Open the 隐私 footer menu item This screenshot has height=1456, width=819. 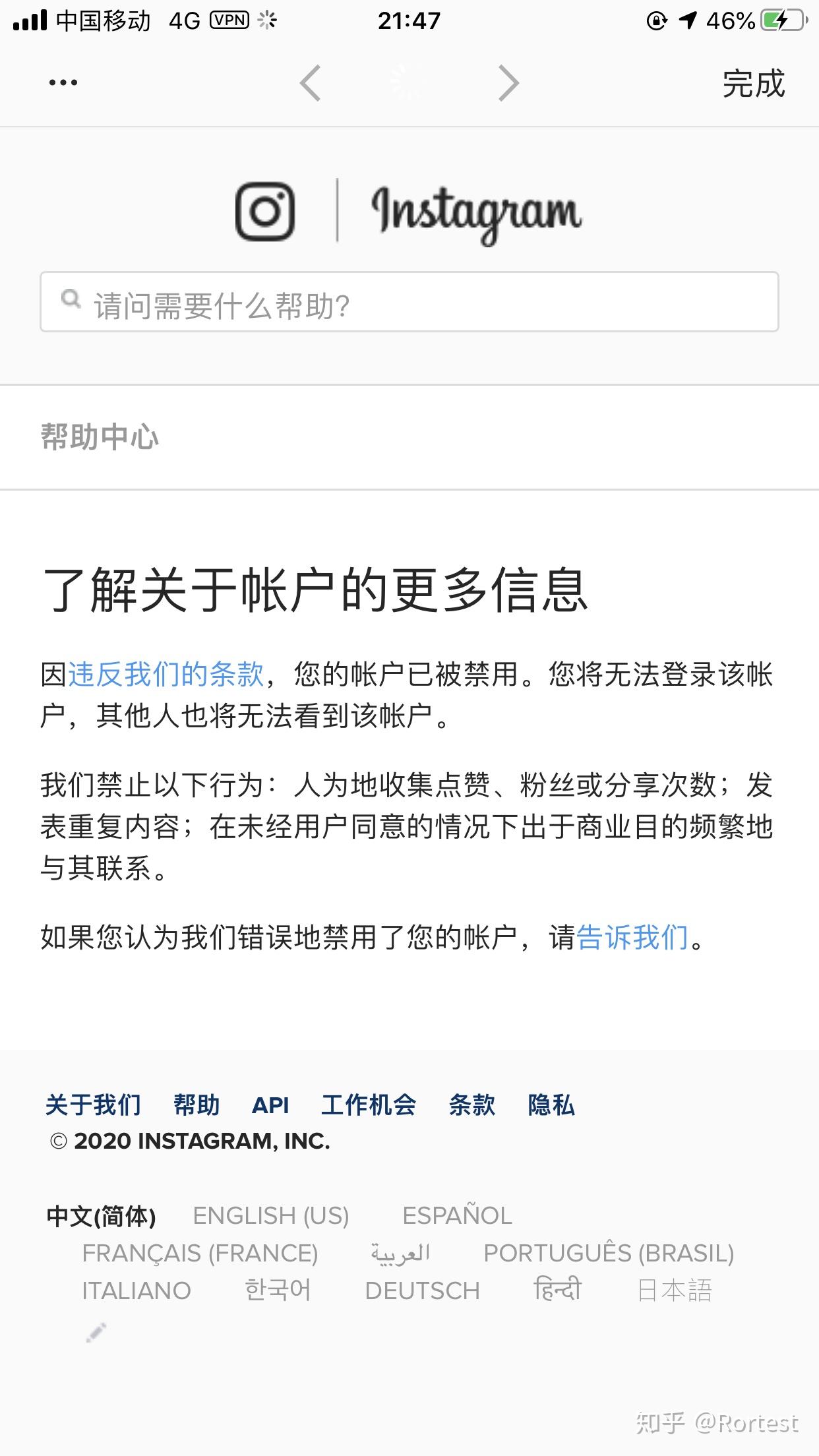pyautogui.click(x=551, y=1106)
